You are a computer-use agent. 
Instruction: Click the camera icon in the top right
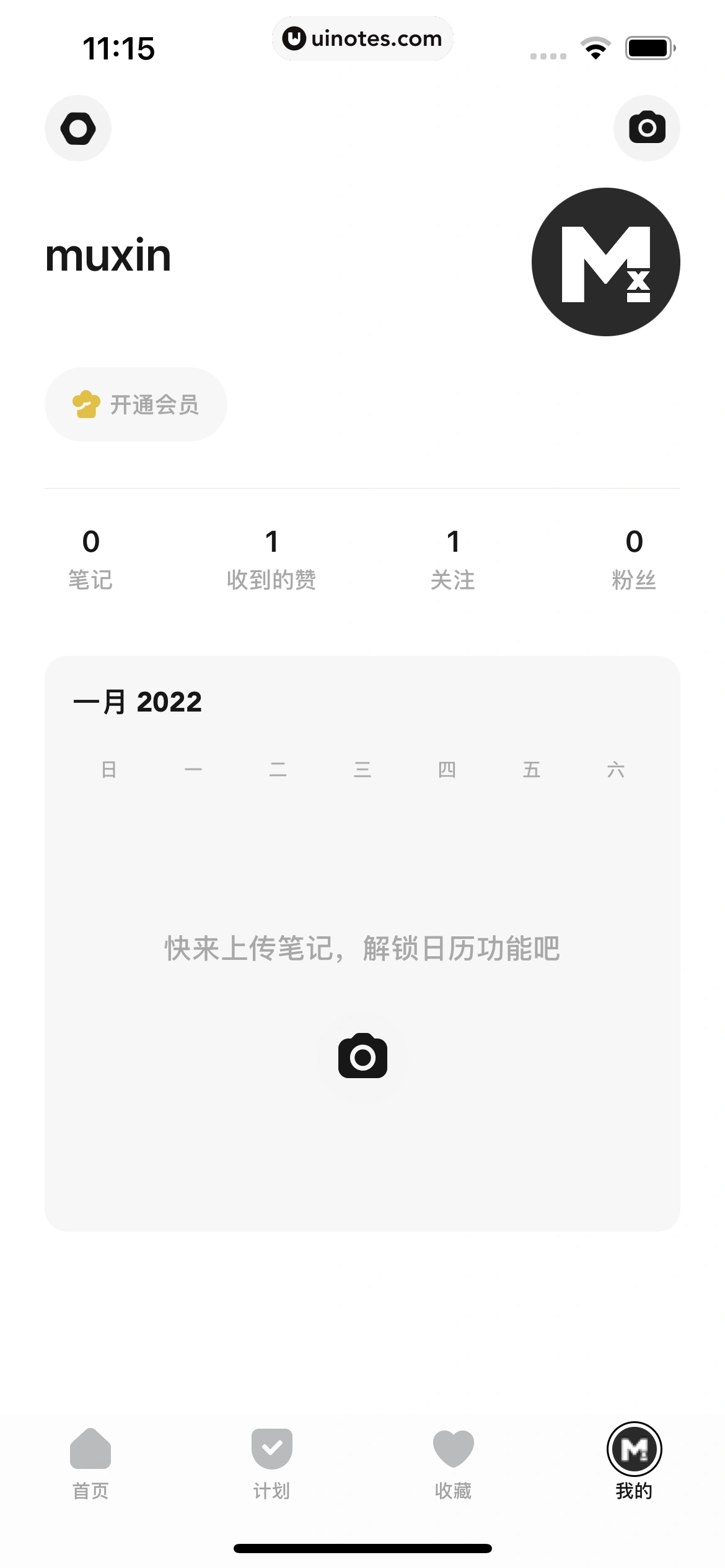646,128
